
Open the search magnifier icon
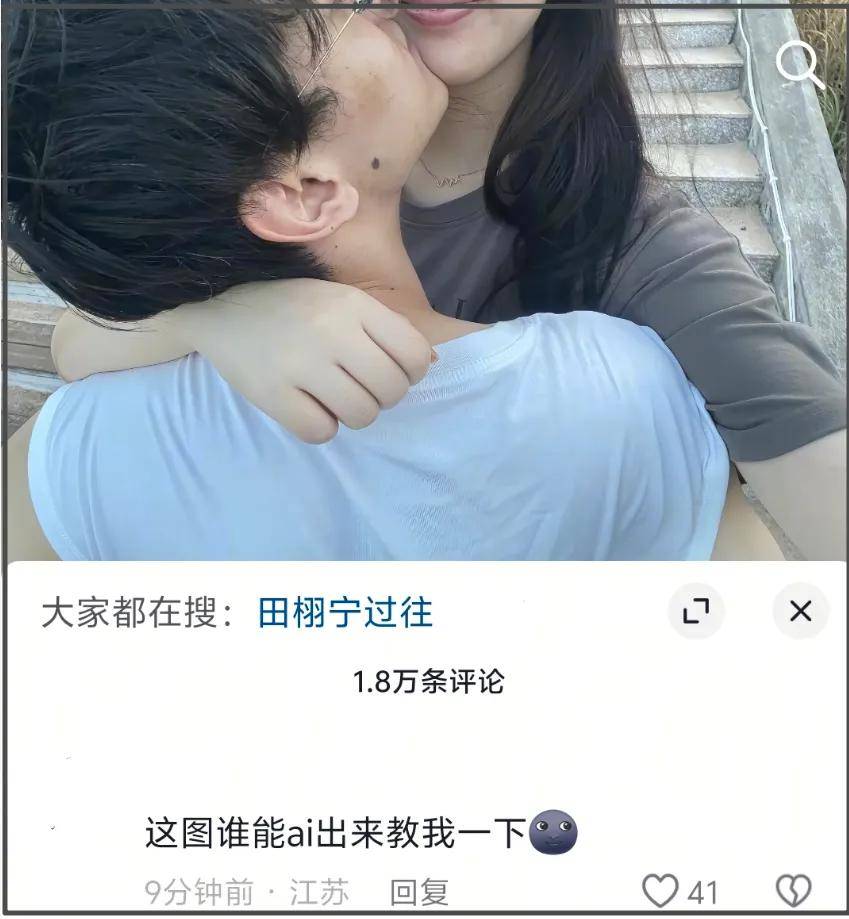coord(798,64)
